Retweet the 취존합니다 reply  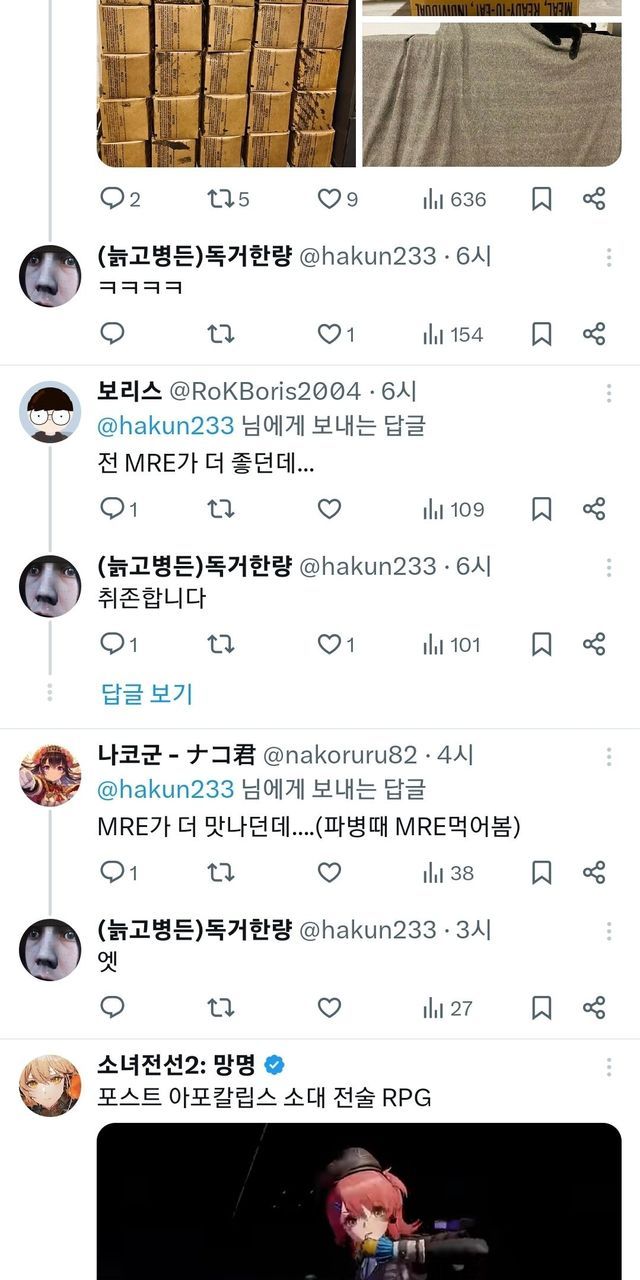click(x=220, y=644)
